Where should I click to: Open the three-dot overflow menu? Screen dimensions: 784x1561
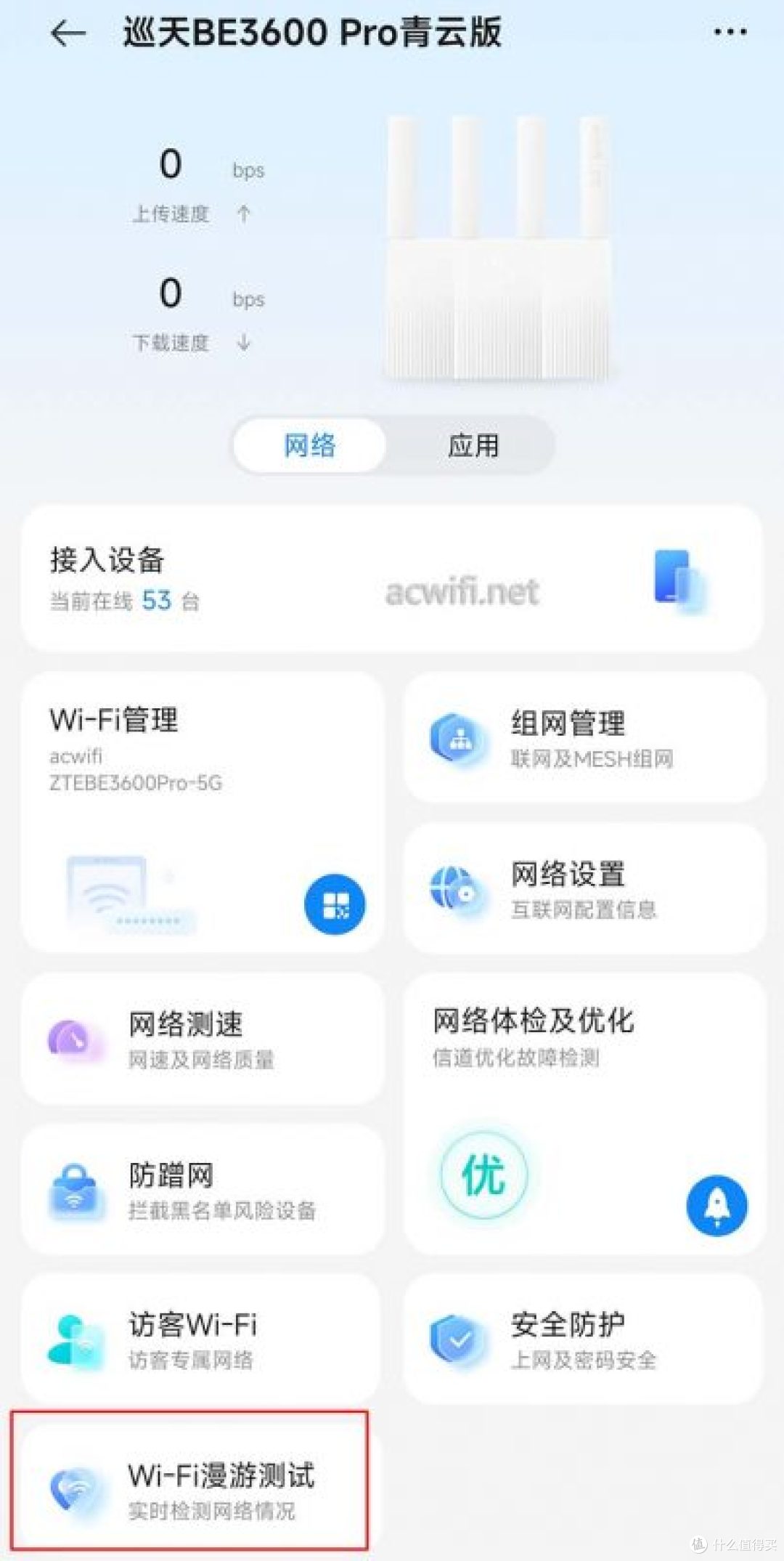[729, 33]
